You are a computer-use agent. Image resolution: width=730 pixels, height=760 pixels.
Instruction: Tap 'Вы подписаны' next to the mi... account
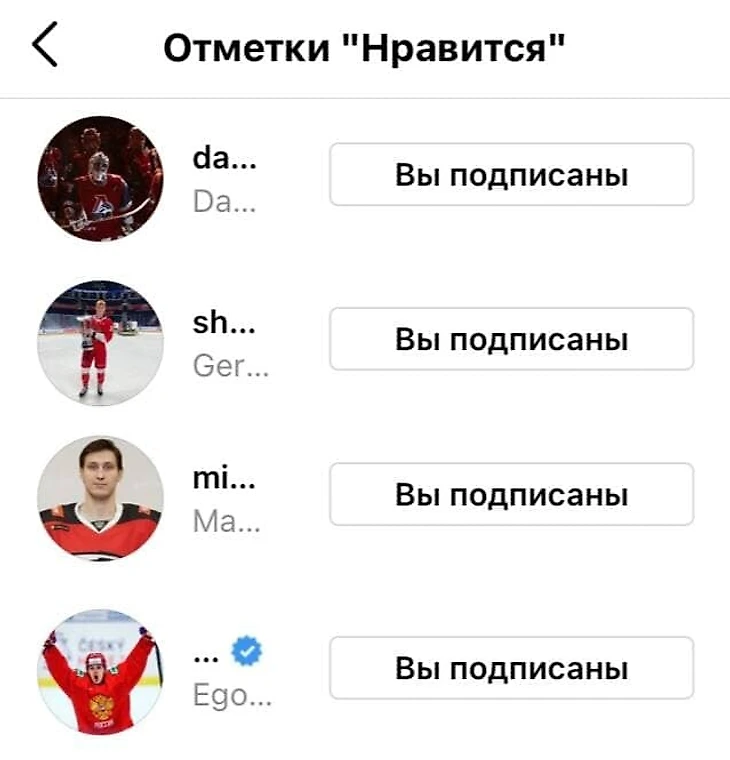coord(511,494)
